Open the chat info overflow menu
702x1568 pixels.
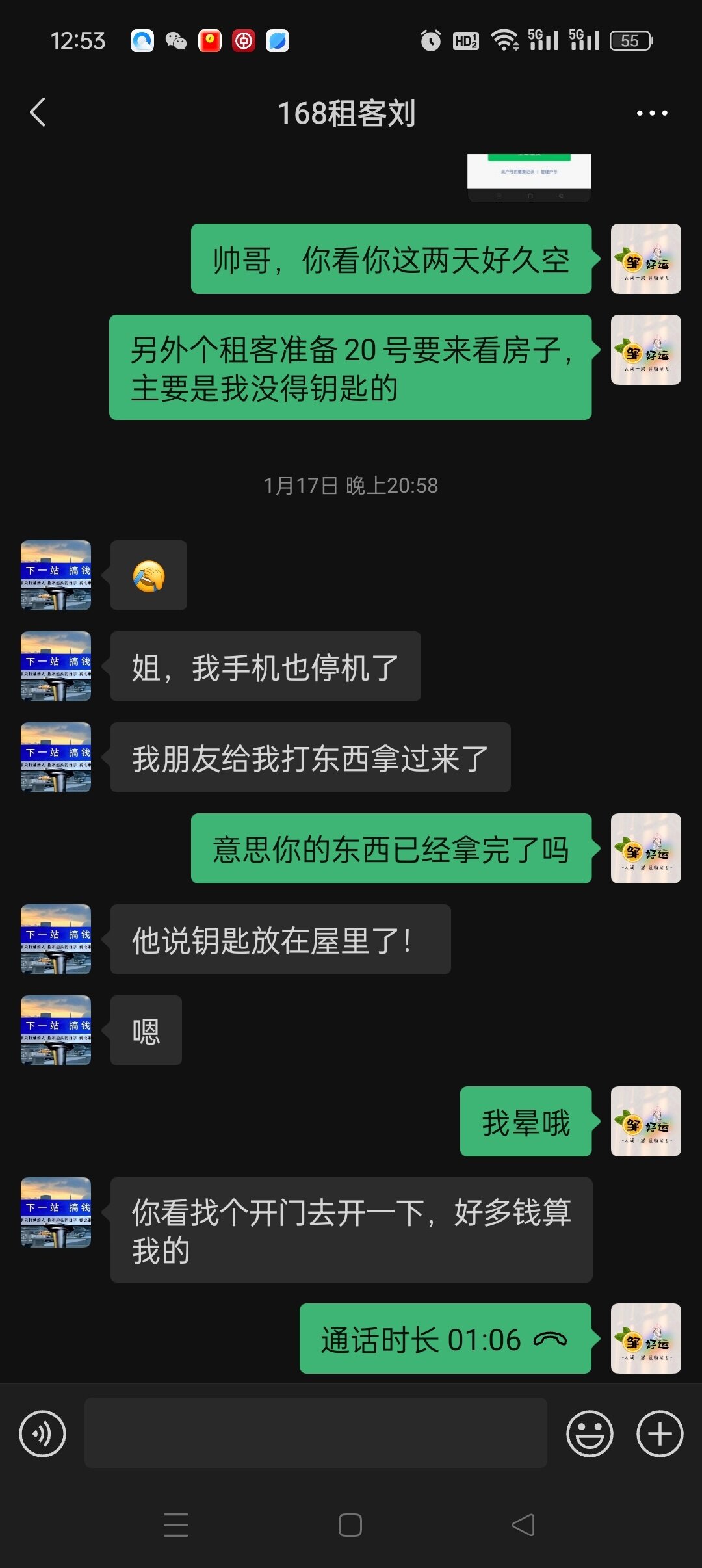(x=651, y=113)
